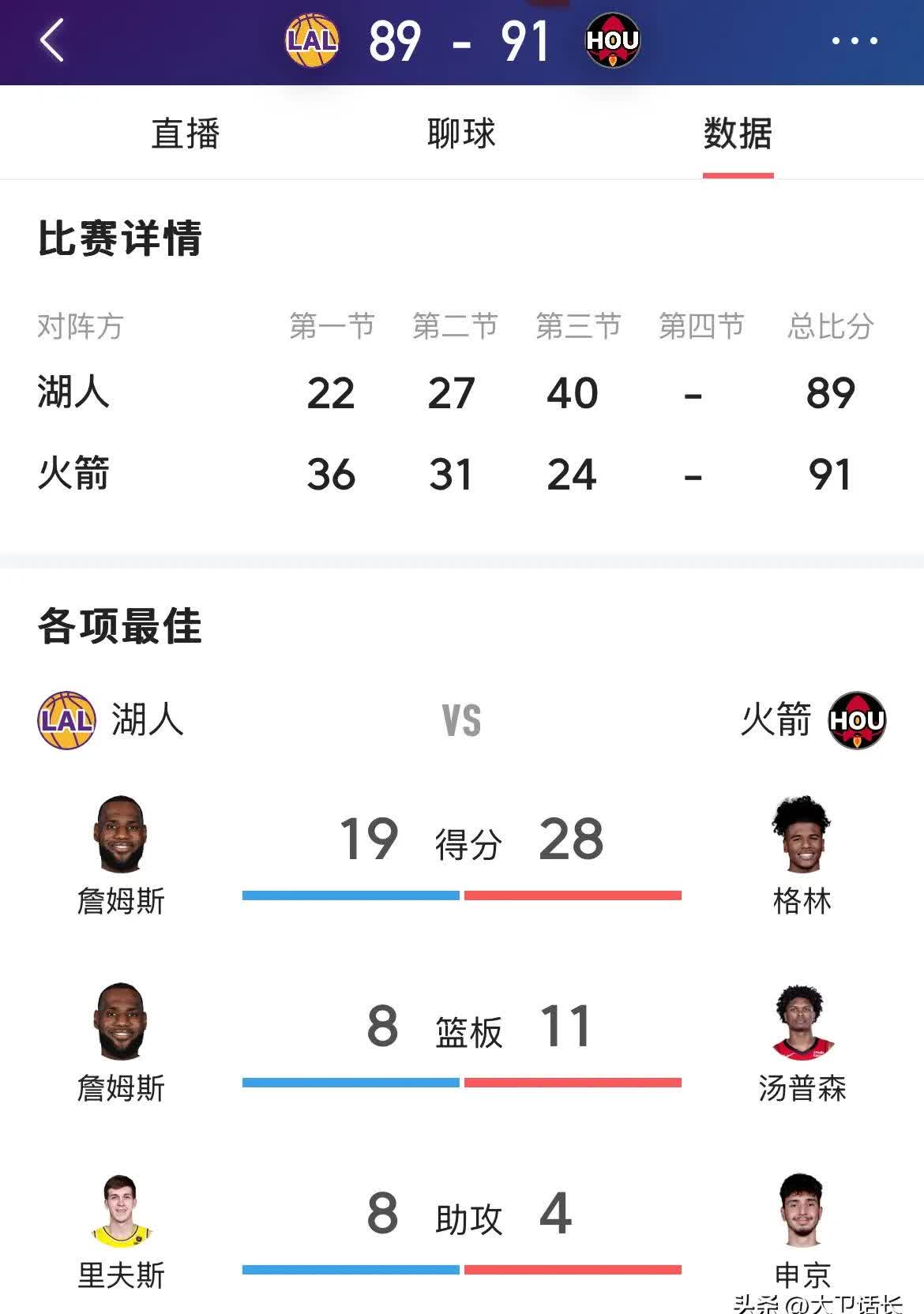Open the three-dot overflow menu
Viewport: 924px width, 1314px height.
855,40
